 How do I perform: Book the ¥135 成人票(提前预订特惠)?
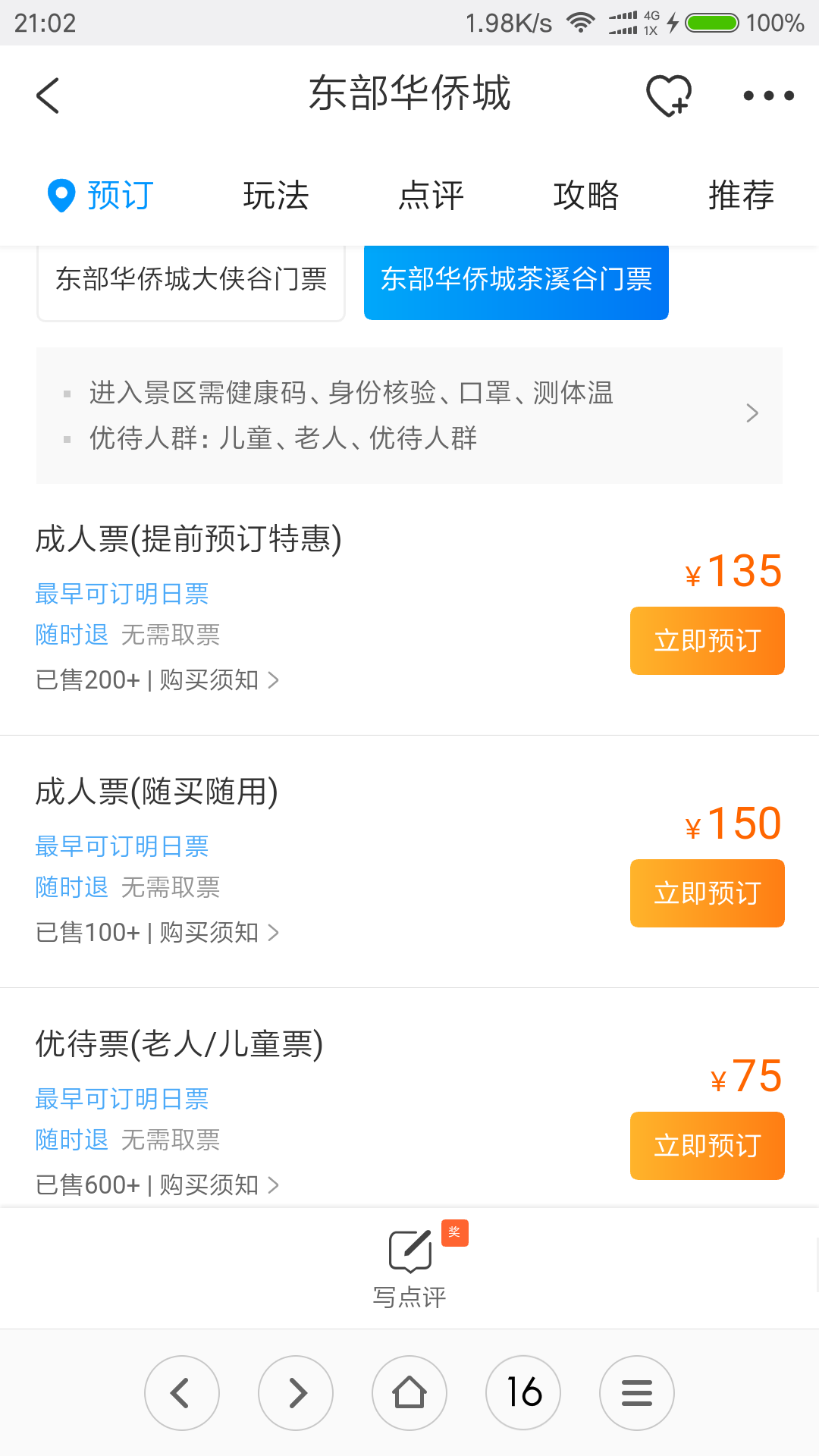pyautogui.click(x=708, y=641)
